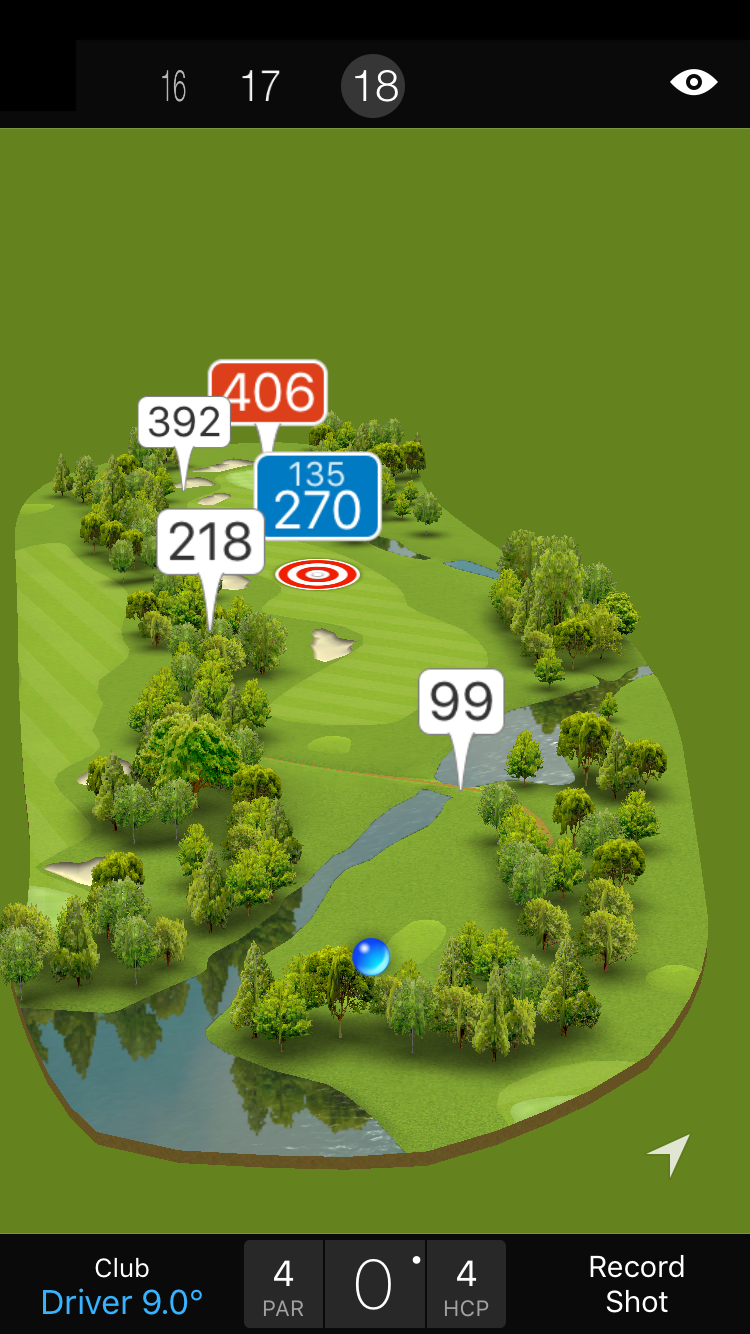Tap the 218 yard distance marker
This screenshot has width=750, height=1334.
coord(211,542)
